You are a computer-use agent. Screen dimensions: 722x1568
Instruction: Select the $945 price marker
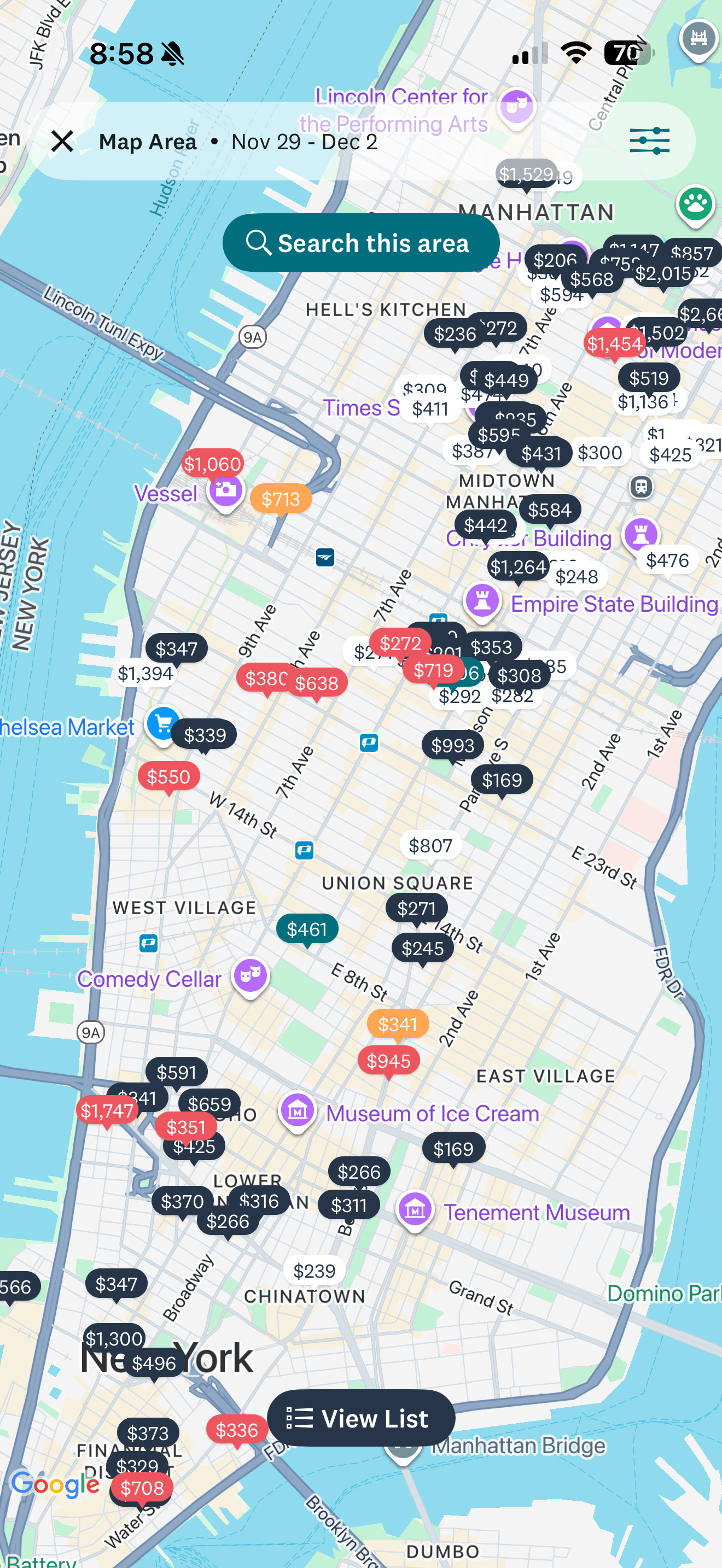pyautogui.click(x=388, y=1061)
